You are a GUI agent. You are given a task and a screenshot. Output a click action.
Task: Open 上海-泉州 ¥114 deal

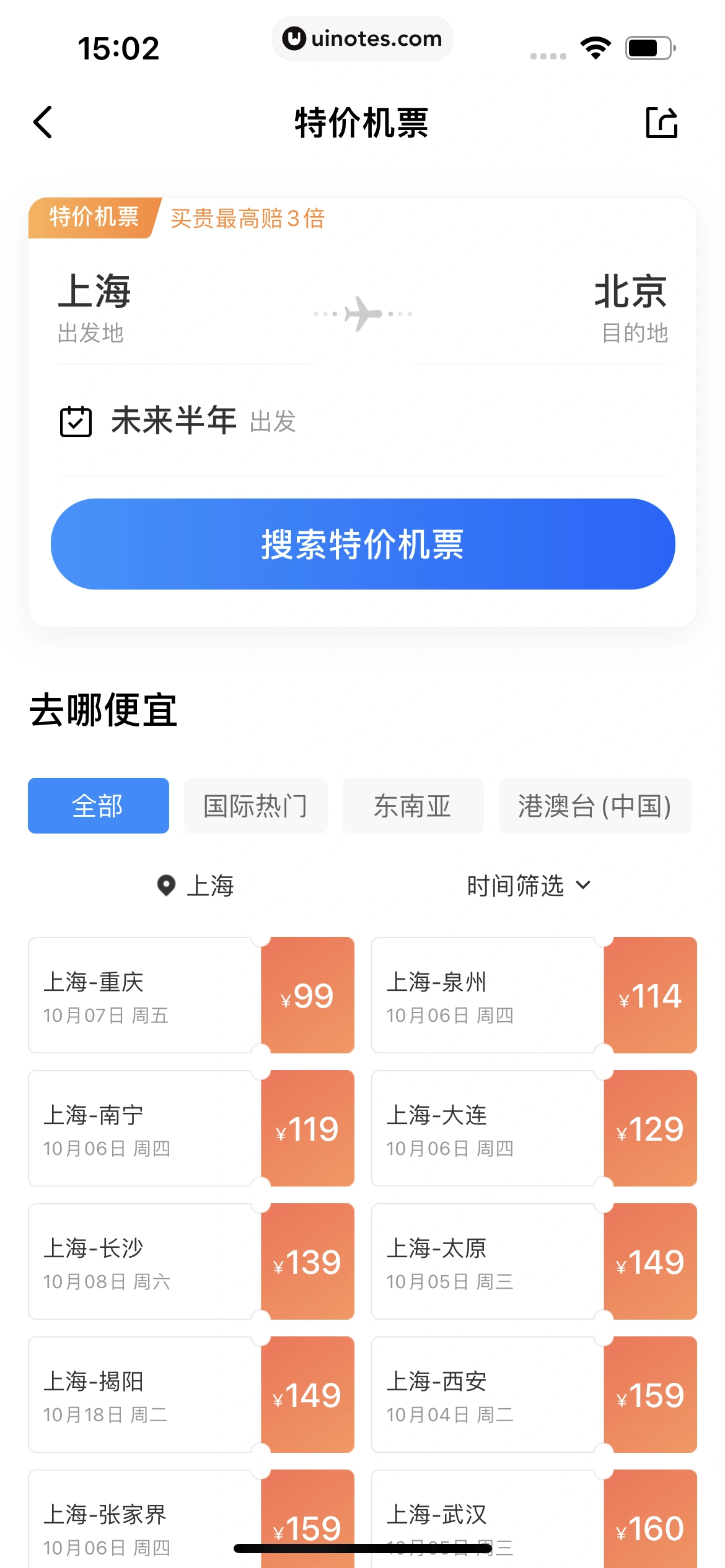534,995
